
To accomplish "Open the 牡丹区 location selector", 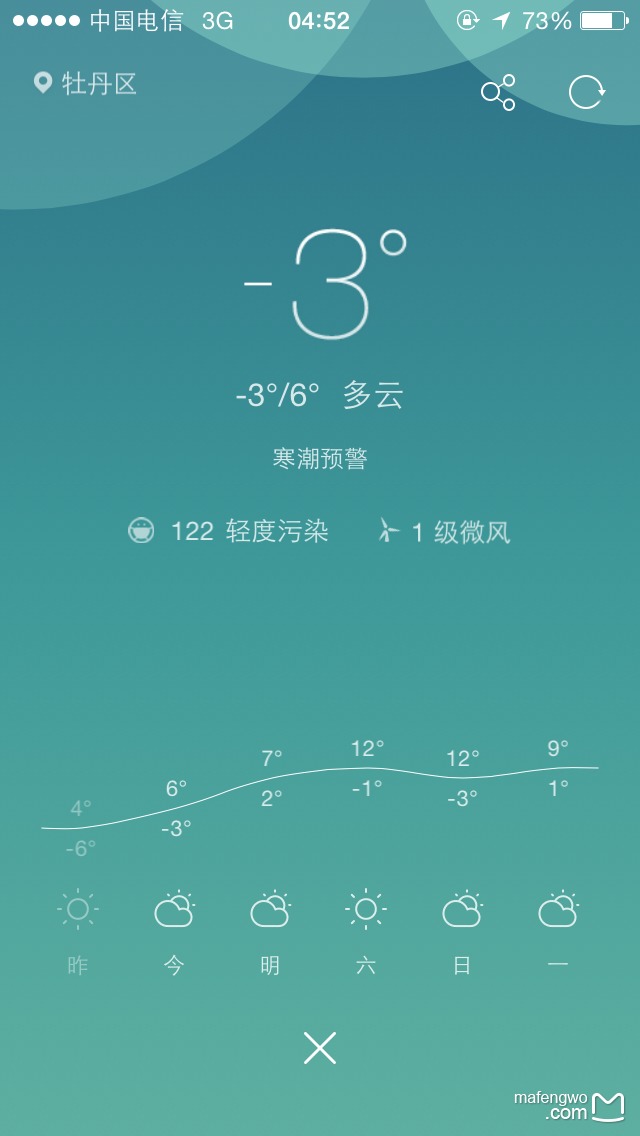I will click(x=86, y=83).
